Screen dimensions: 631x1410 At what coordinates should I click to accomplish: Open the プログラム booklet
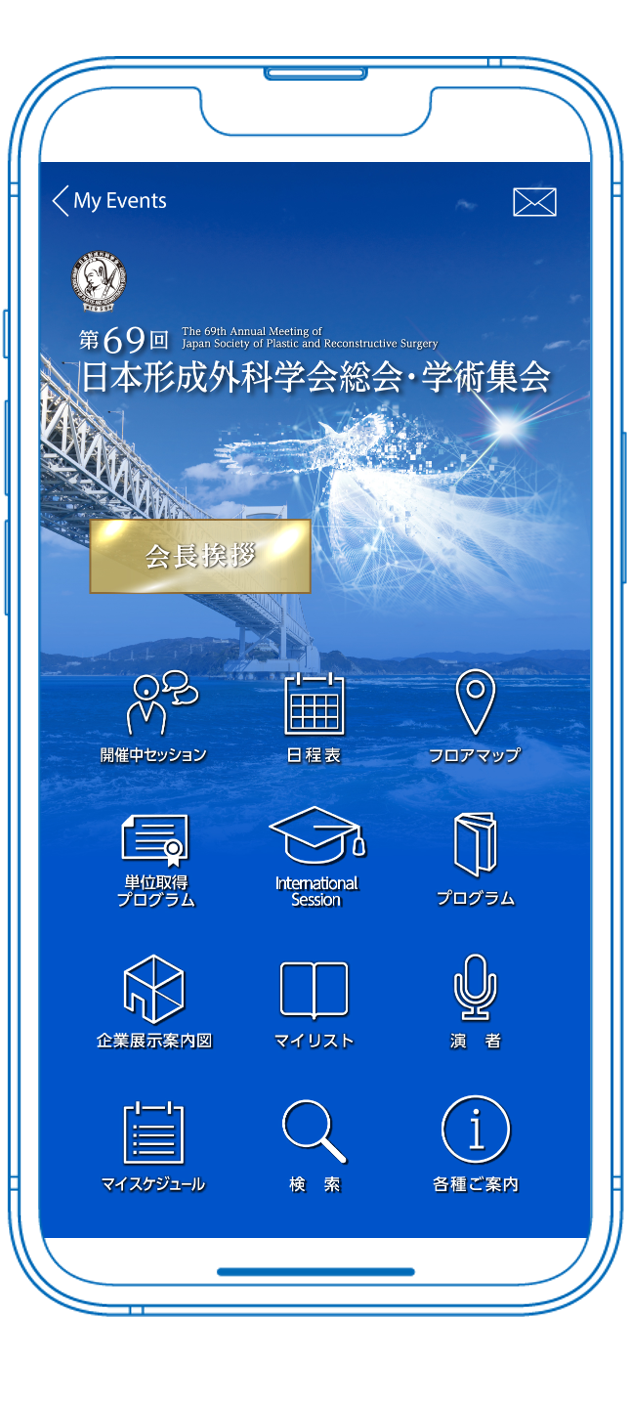tap(475, 857)
